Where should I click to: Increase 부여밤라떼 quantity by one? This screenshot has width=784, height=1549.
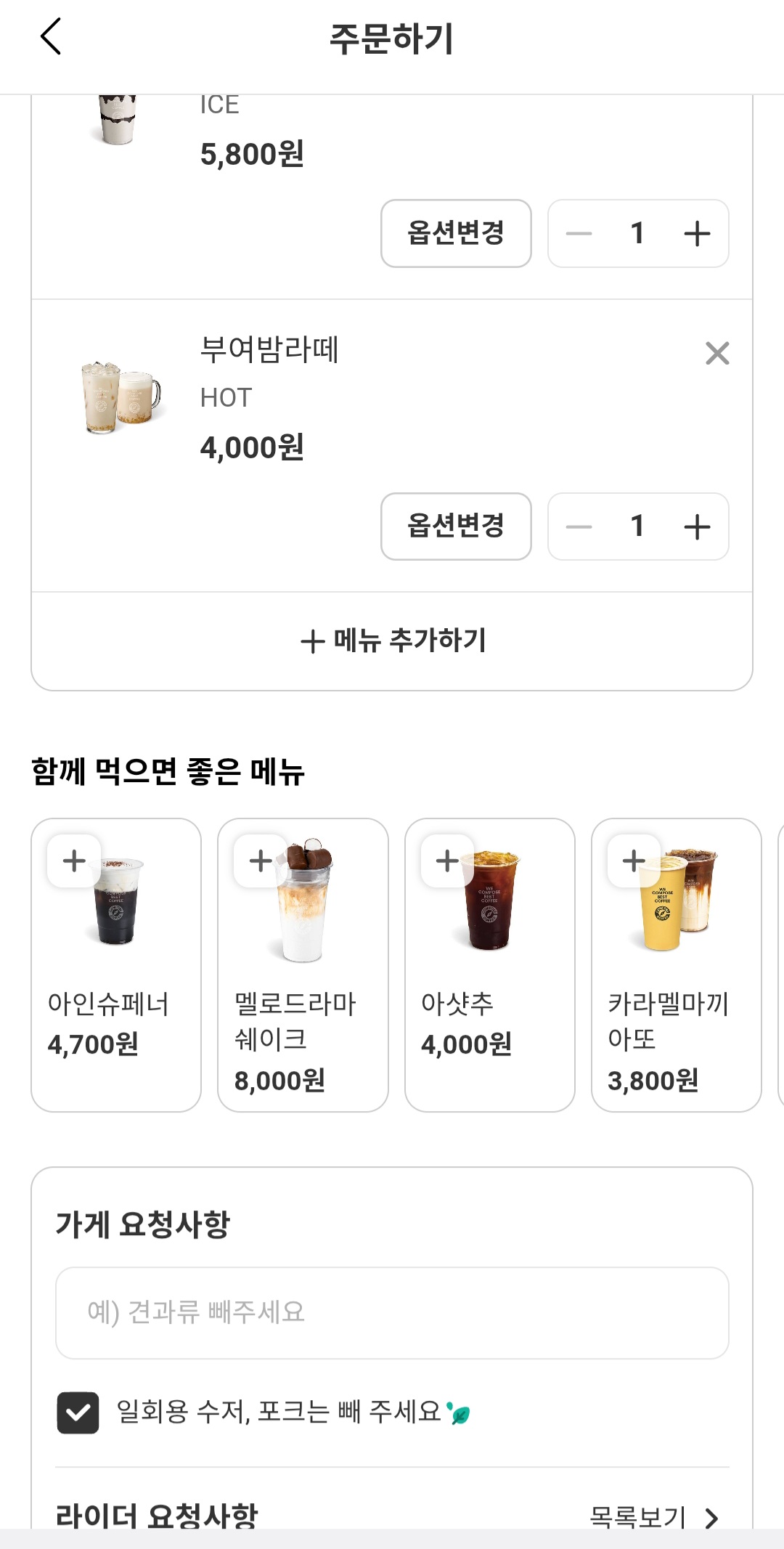[697, 527]
